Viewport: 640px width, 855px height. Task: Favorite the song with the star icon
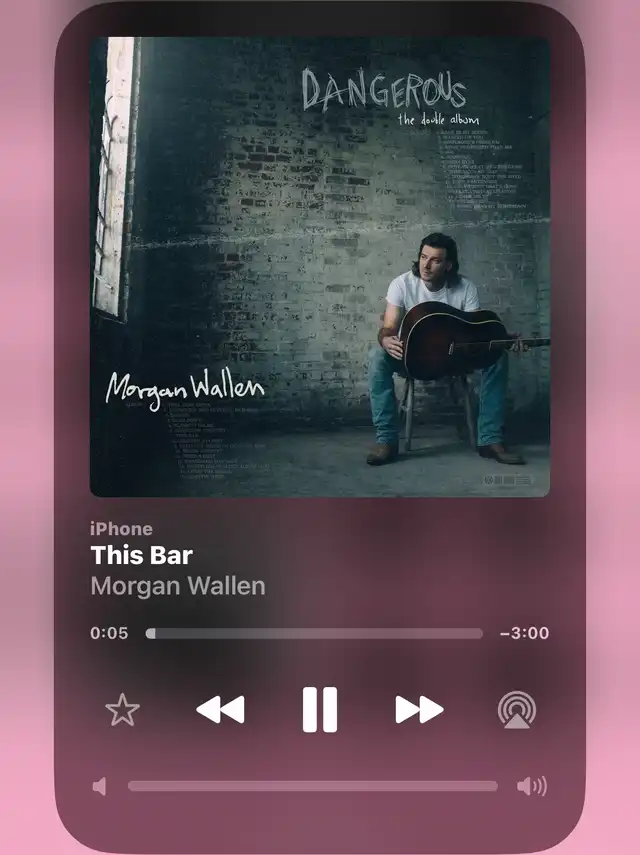(122, 710)
